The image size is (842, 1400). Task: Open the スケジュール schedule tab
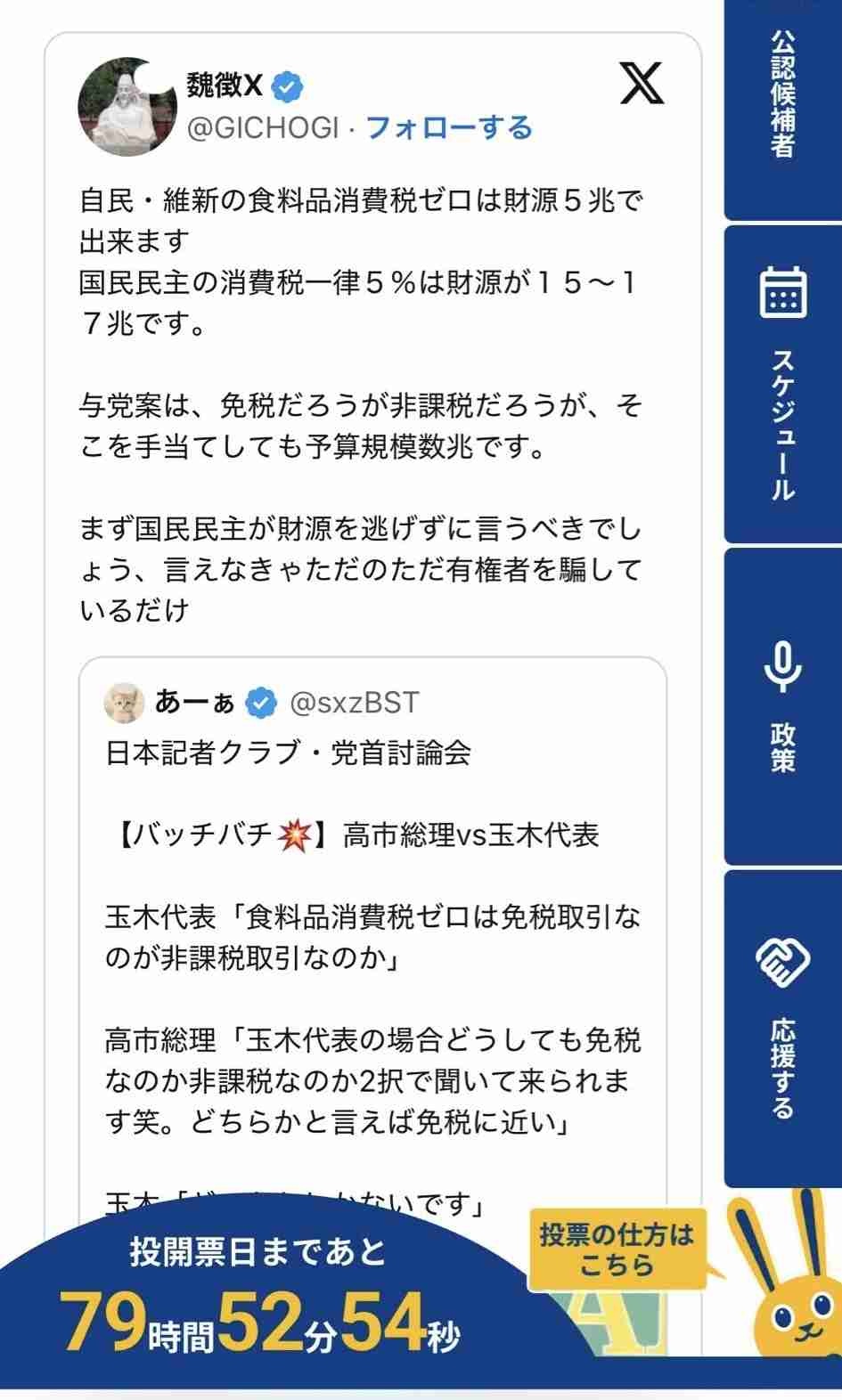coord(782,385)
